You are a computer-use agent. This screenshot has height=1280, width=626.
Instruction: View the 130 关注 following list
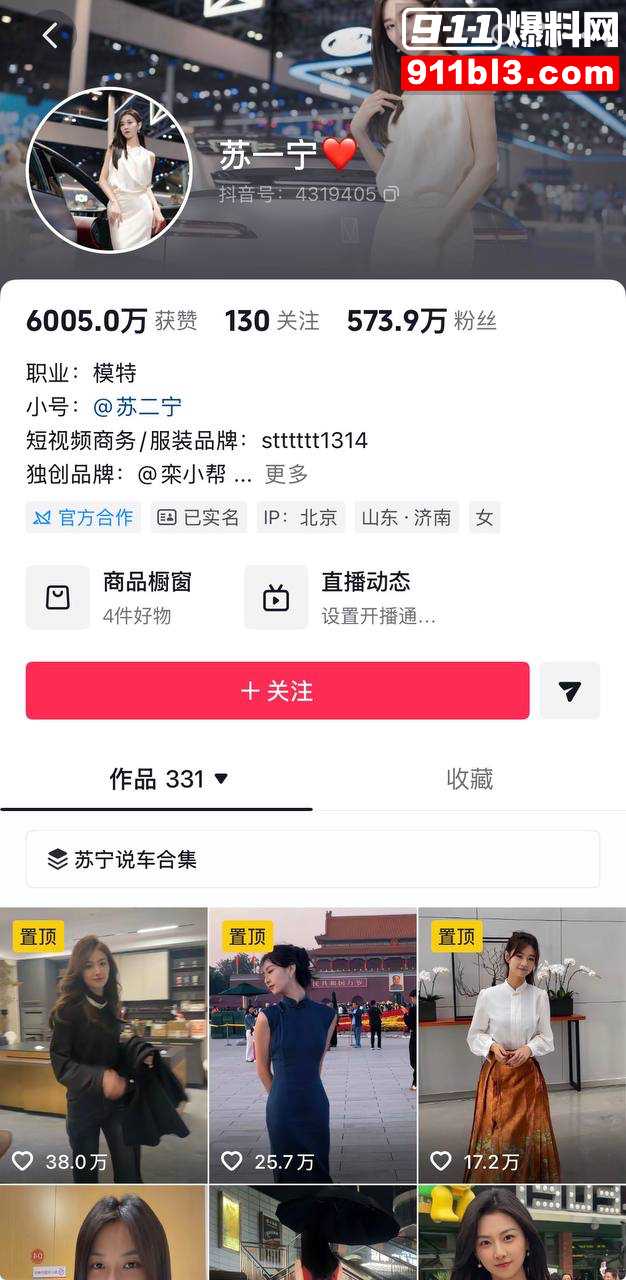[271, 321]
